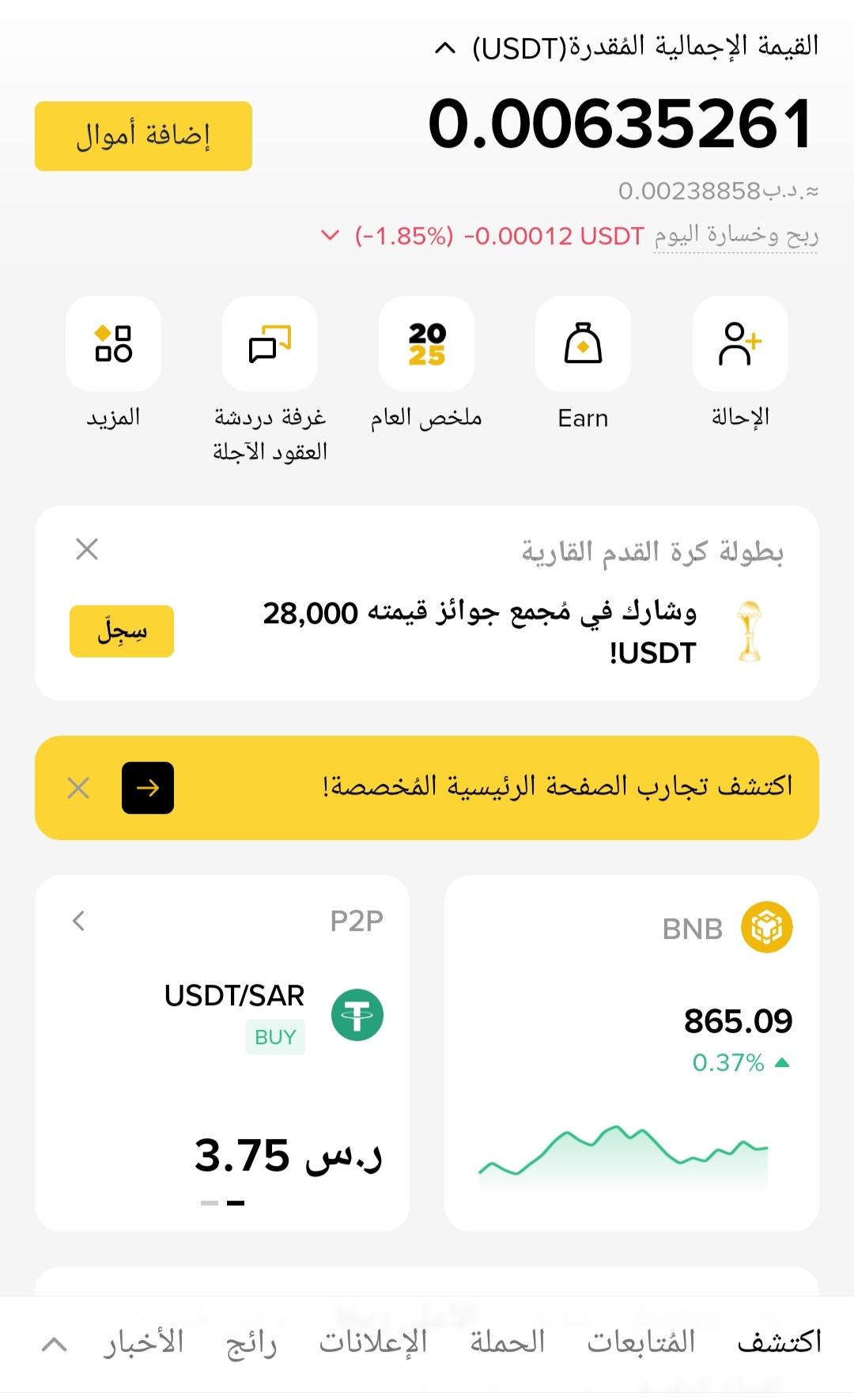Open the Earn shortcut
854x1400 pixels.
pyautogui.click(x=583, y=344)
